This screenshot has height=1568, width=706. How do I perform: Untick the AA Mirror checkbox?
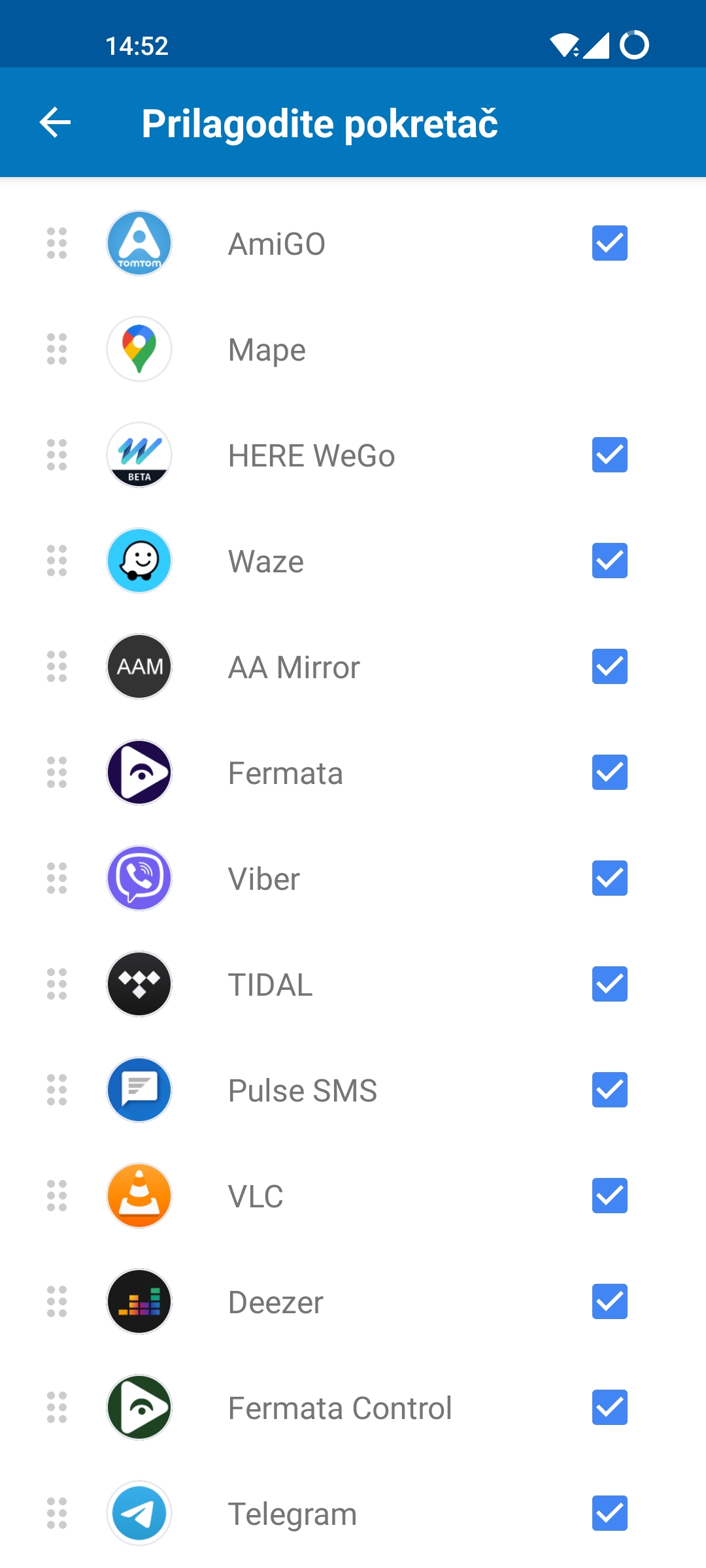click(x=610, y=666)
